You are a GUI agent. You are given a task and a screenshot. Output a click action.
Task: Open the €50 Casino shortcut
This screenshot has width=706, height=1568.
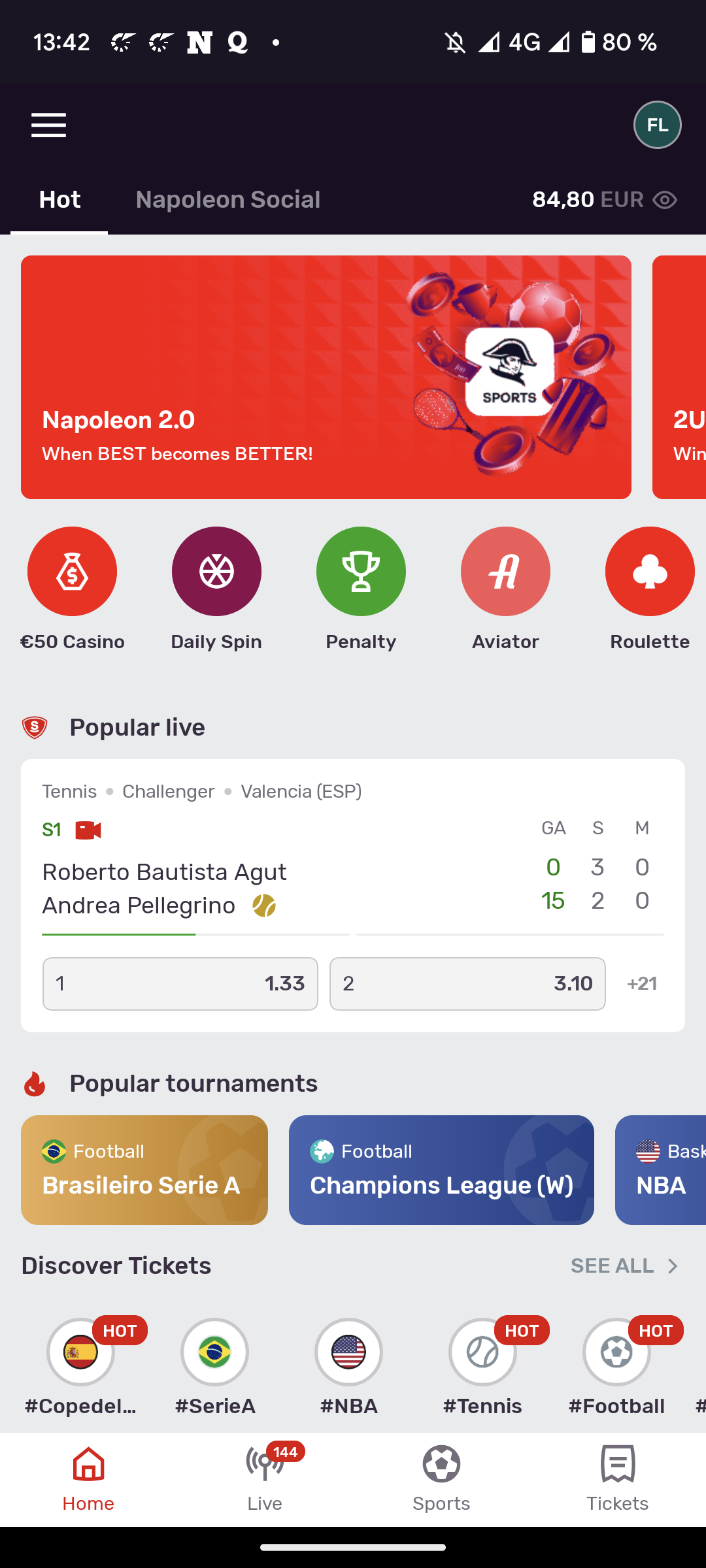pyautogui.click(x=72, y=572)
